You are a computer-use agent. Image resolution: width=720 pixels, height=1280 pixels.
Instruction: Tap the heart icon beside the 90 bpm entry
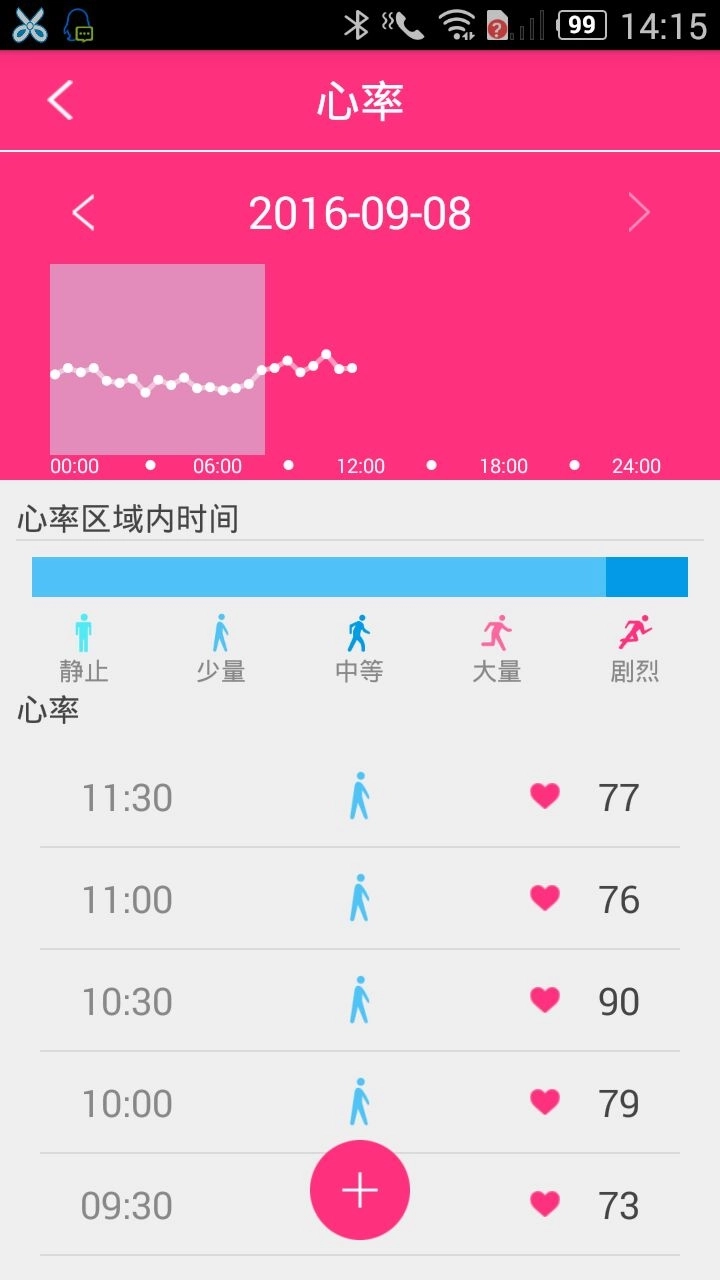coord(543,1001)
